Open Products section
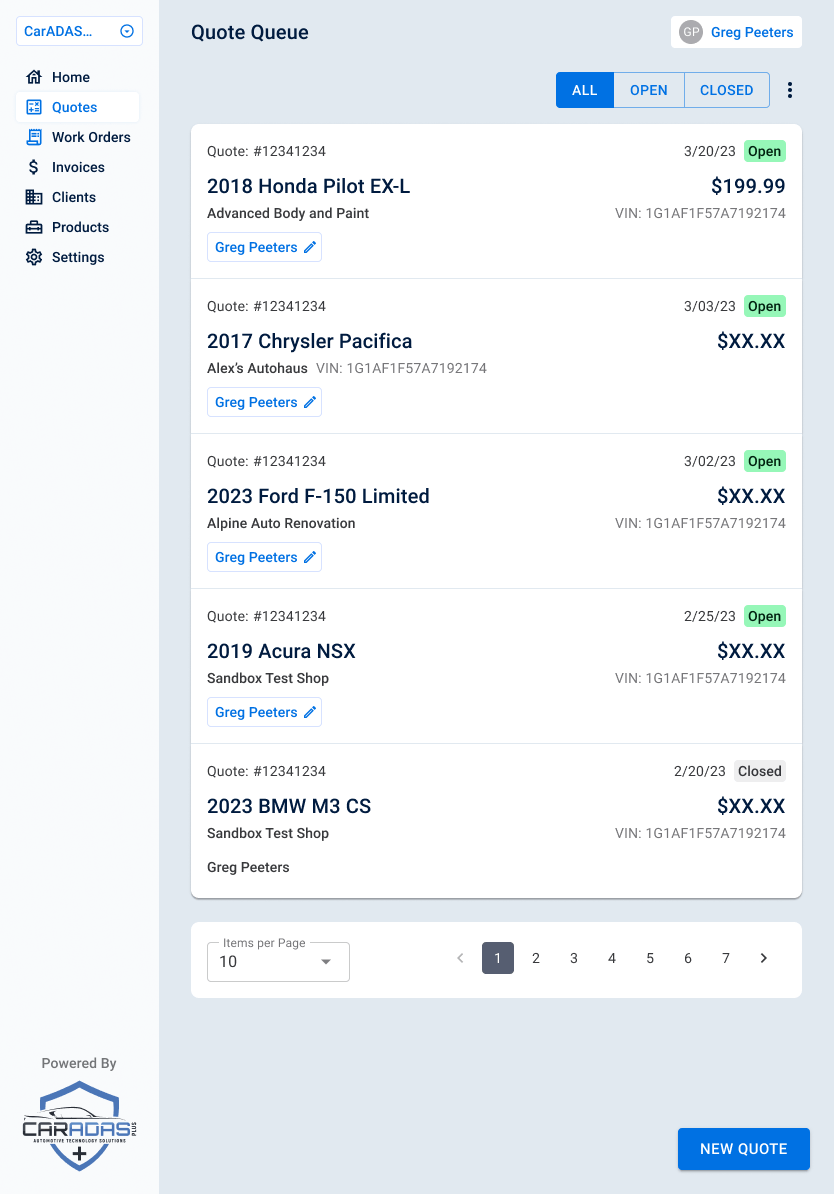This screenshot has width=834, height=1194. click(80, 227)
